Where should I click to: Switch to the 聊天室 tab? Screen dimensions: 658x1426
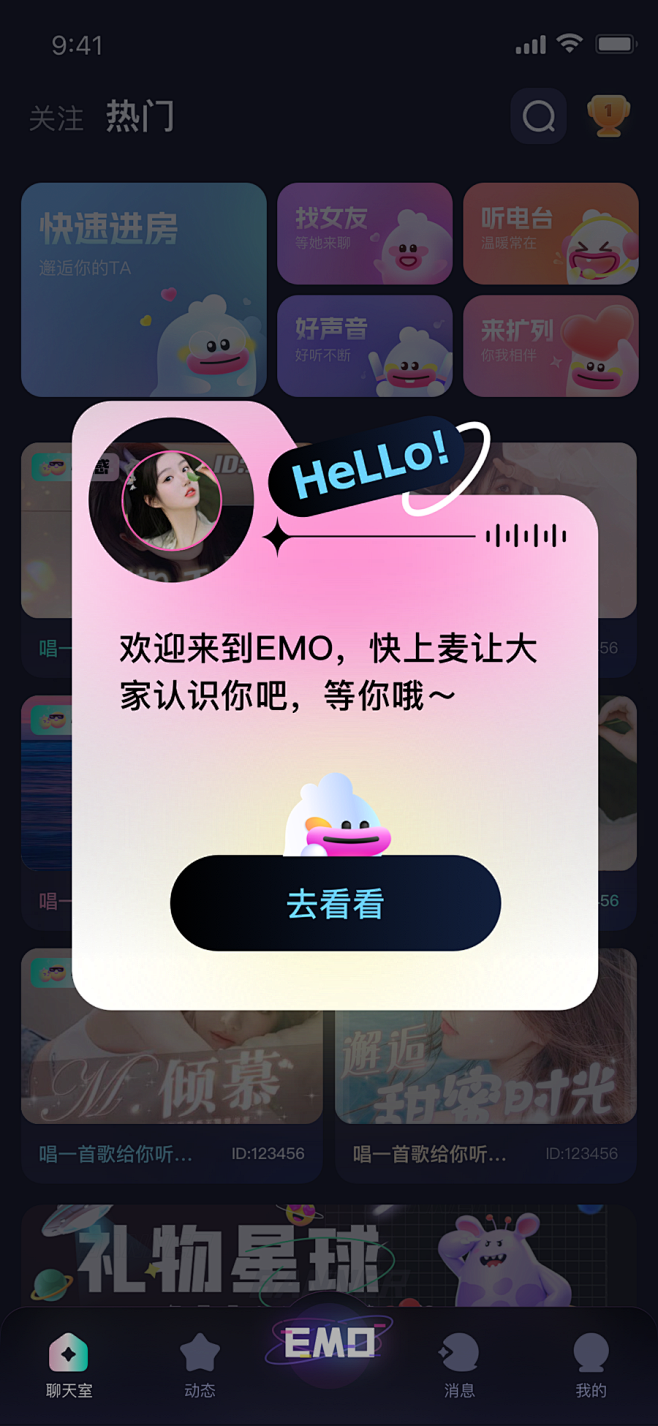click(69, 1366)
